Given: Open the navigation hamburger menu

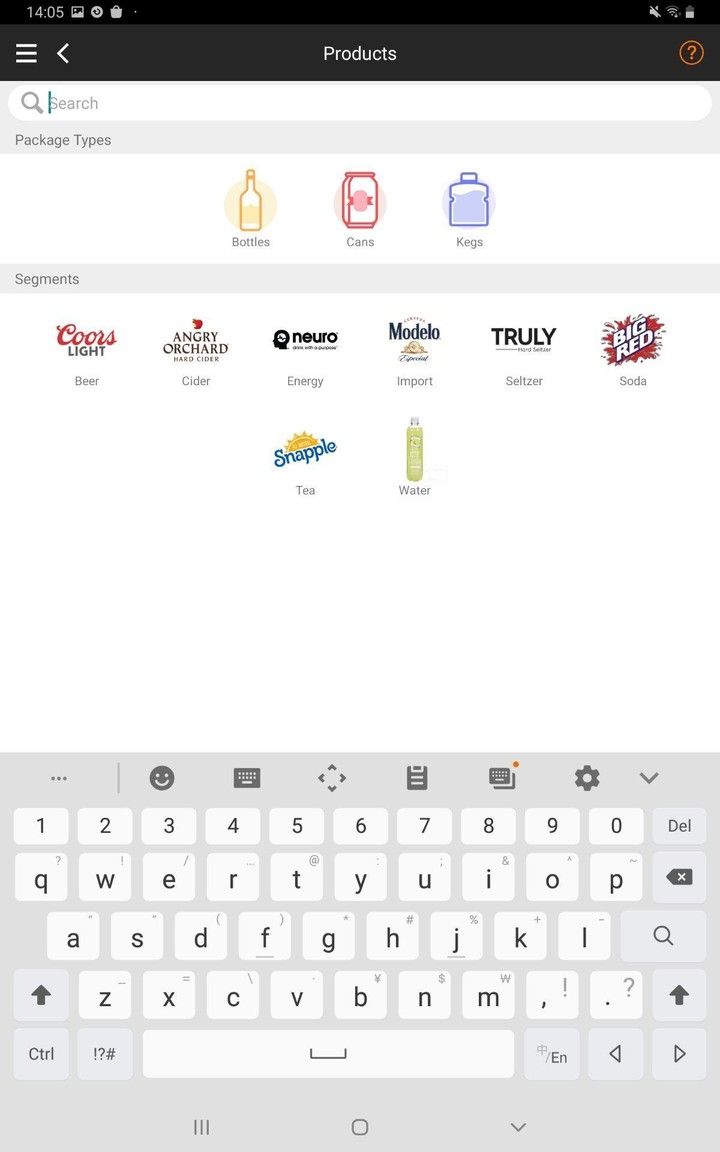Looking at the screenshot, I should tap(25, 53).
